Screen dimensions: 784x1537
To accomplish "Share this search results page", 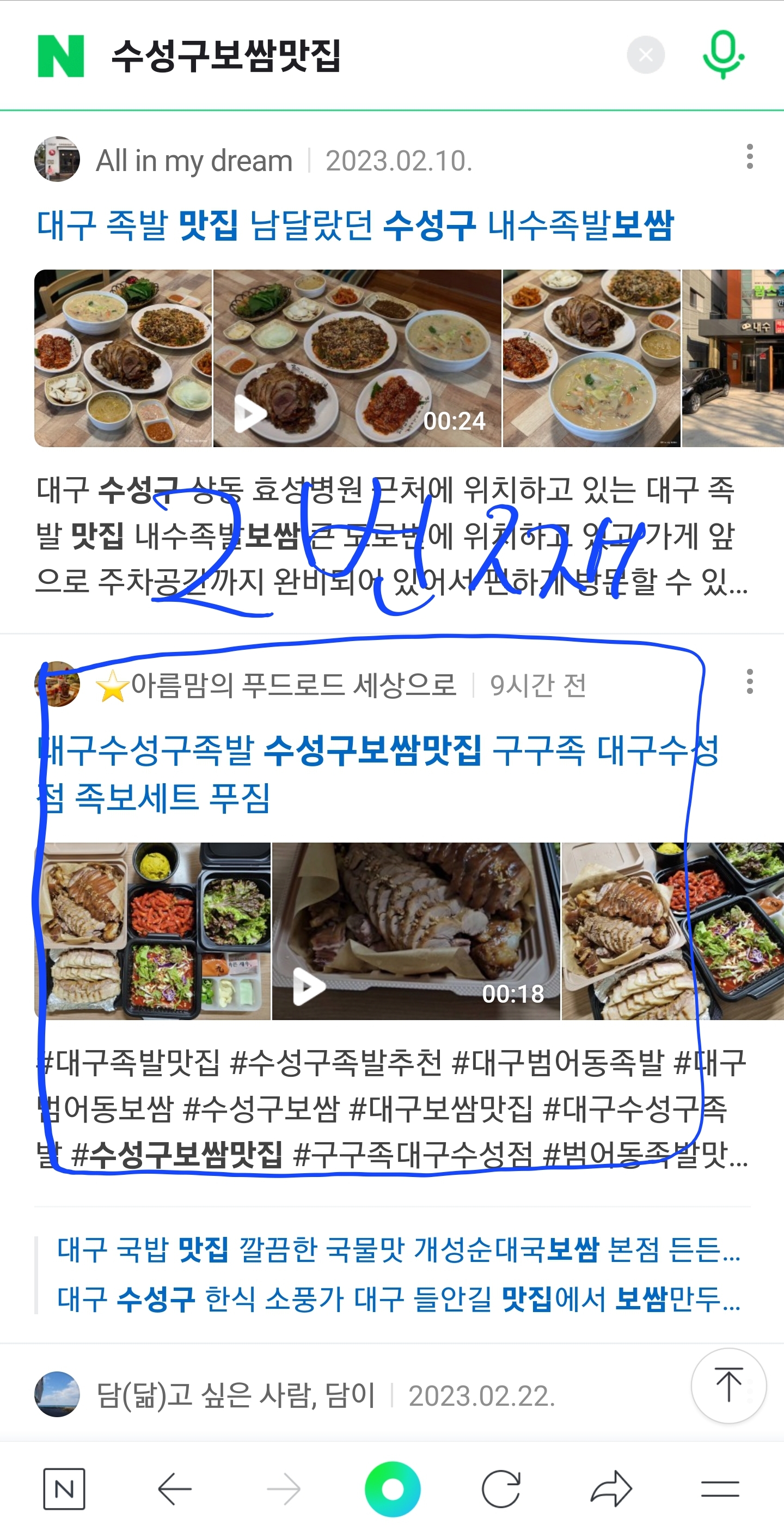I will 611,1489.
